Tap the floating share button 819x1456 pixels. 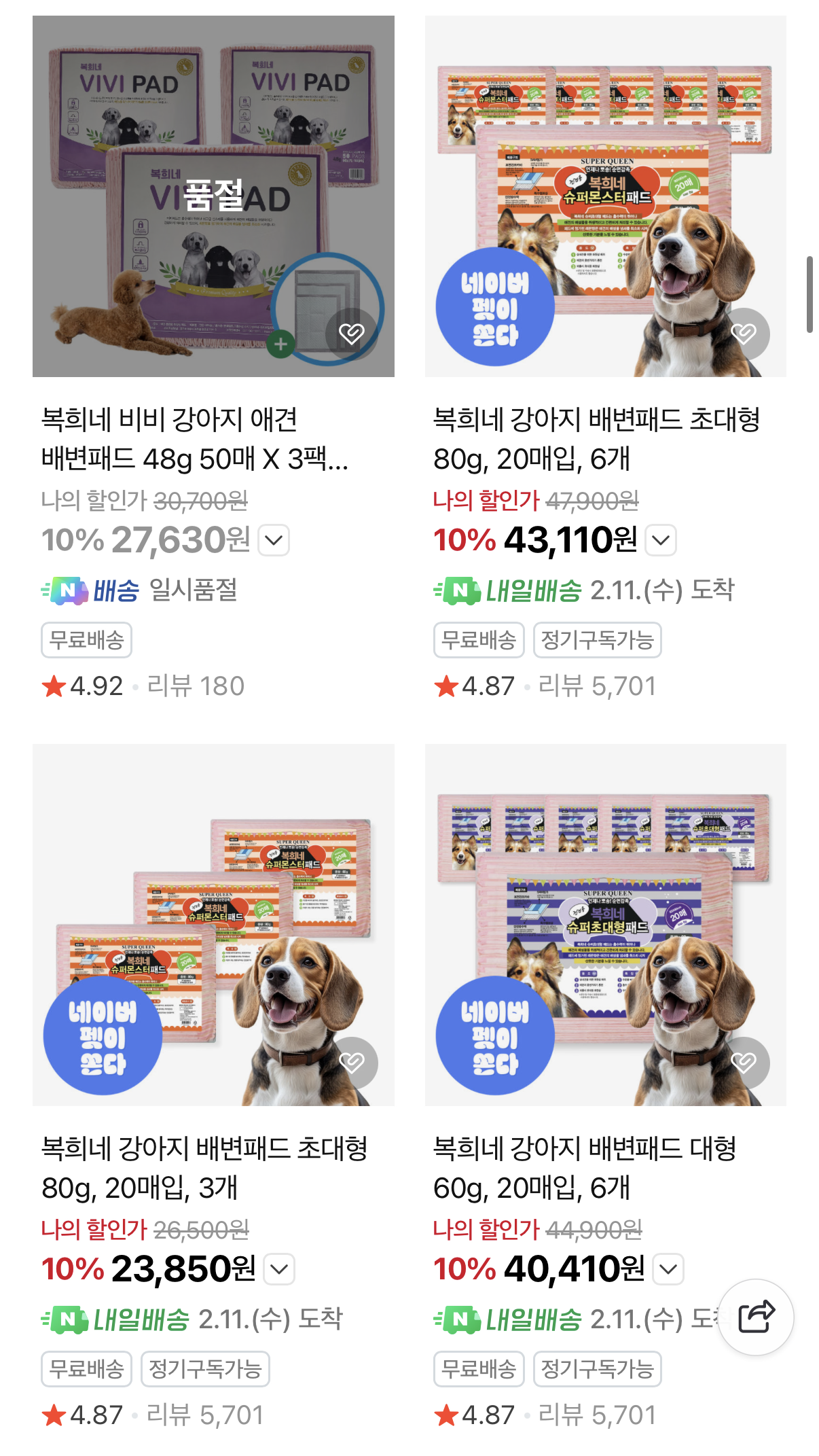pos(756,1317)
